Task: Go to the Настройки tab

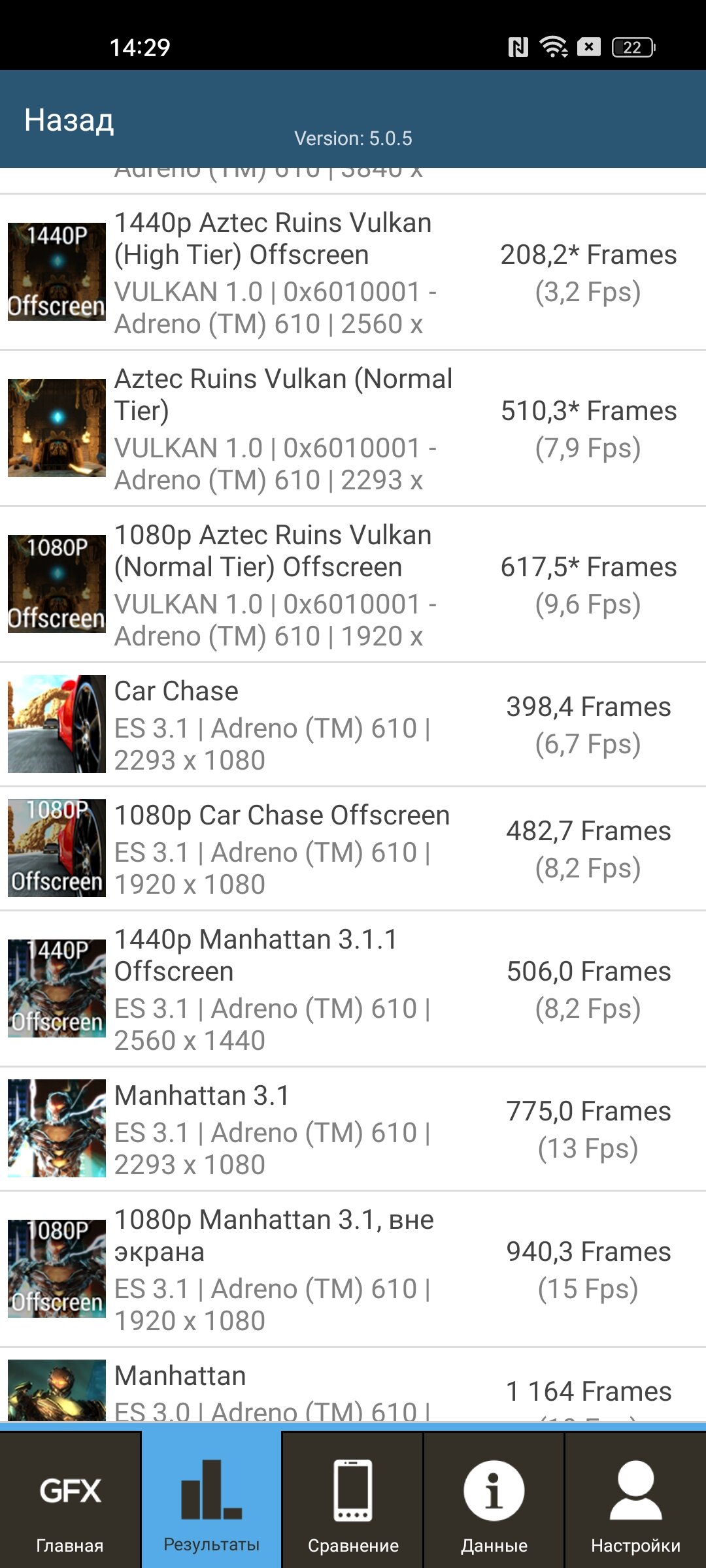Action: (x=635, y=1499)
